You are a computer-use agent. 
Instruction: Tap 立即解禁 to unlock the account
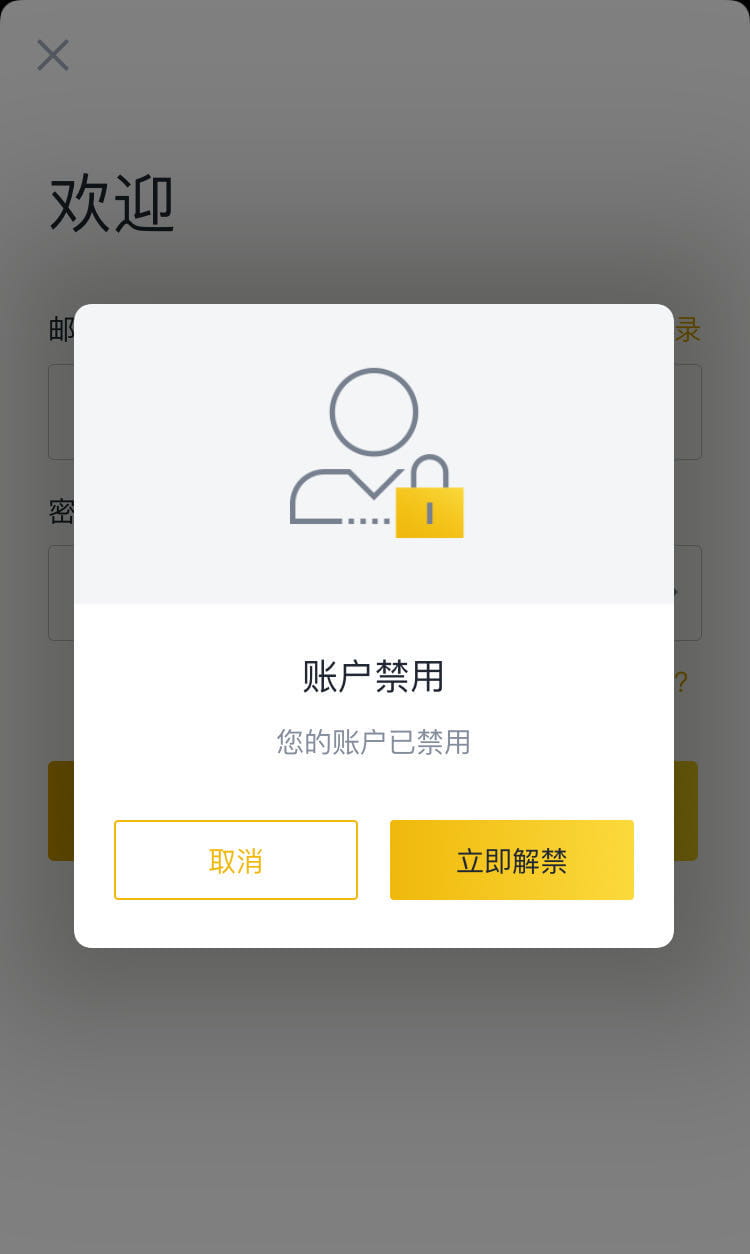(512, 860)
